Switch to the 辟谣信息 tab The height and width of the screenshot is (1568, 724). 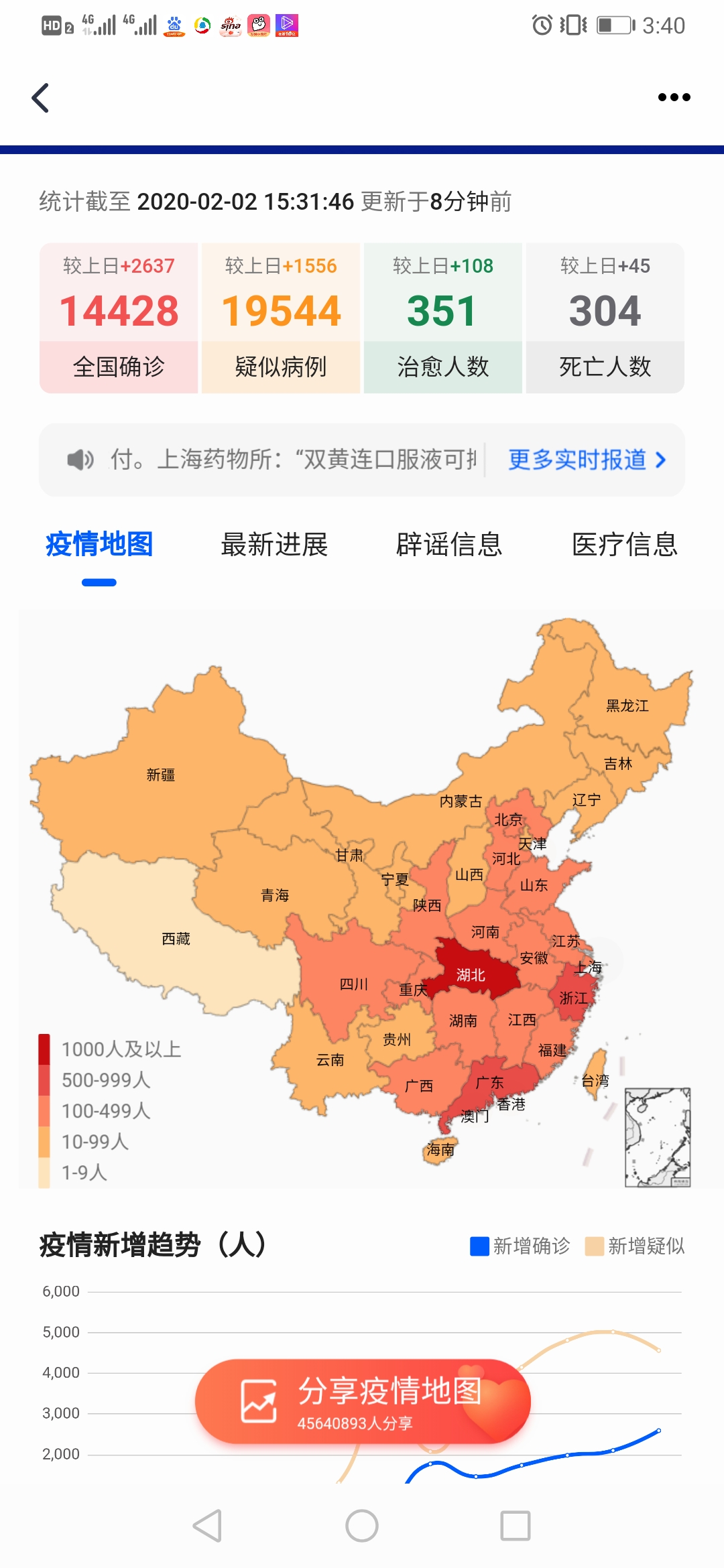coord(449,544)
